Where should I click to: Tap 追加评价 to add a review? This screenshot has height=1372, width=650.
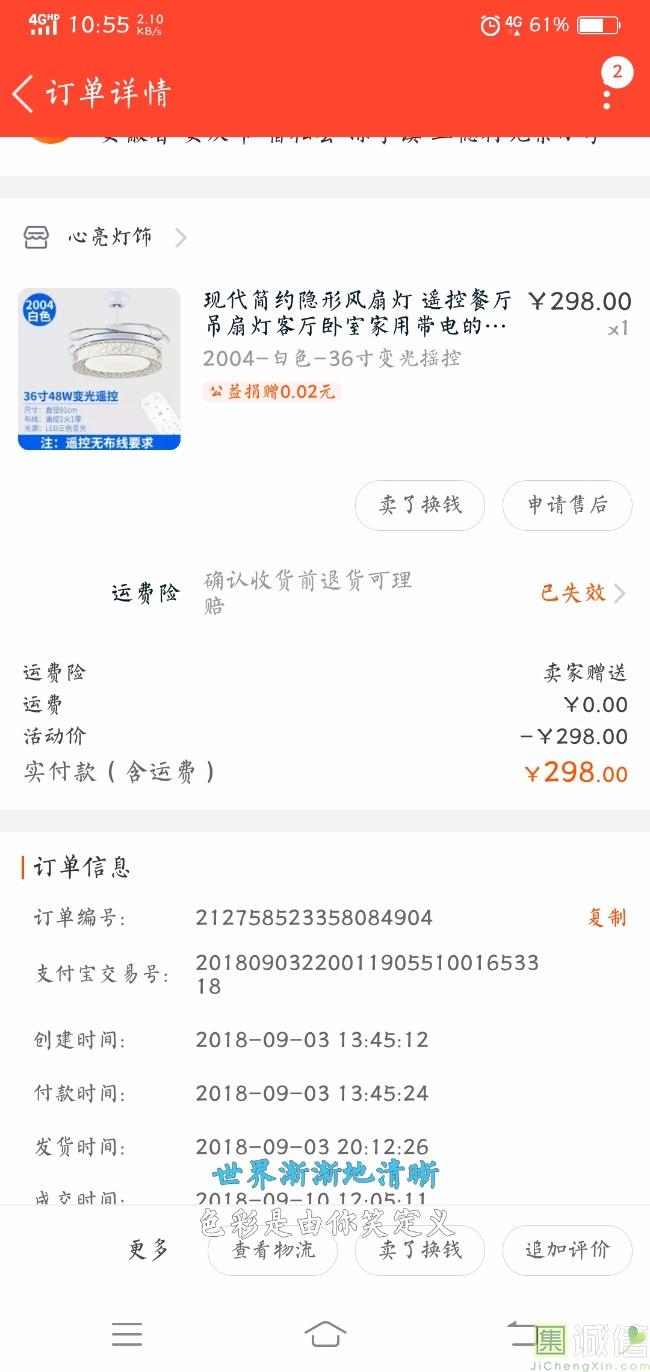tap(567, 1249)
